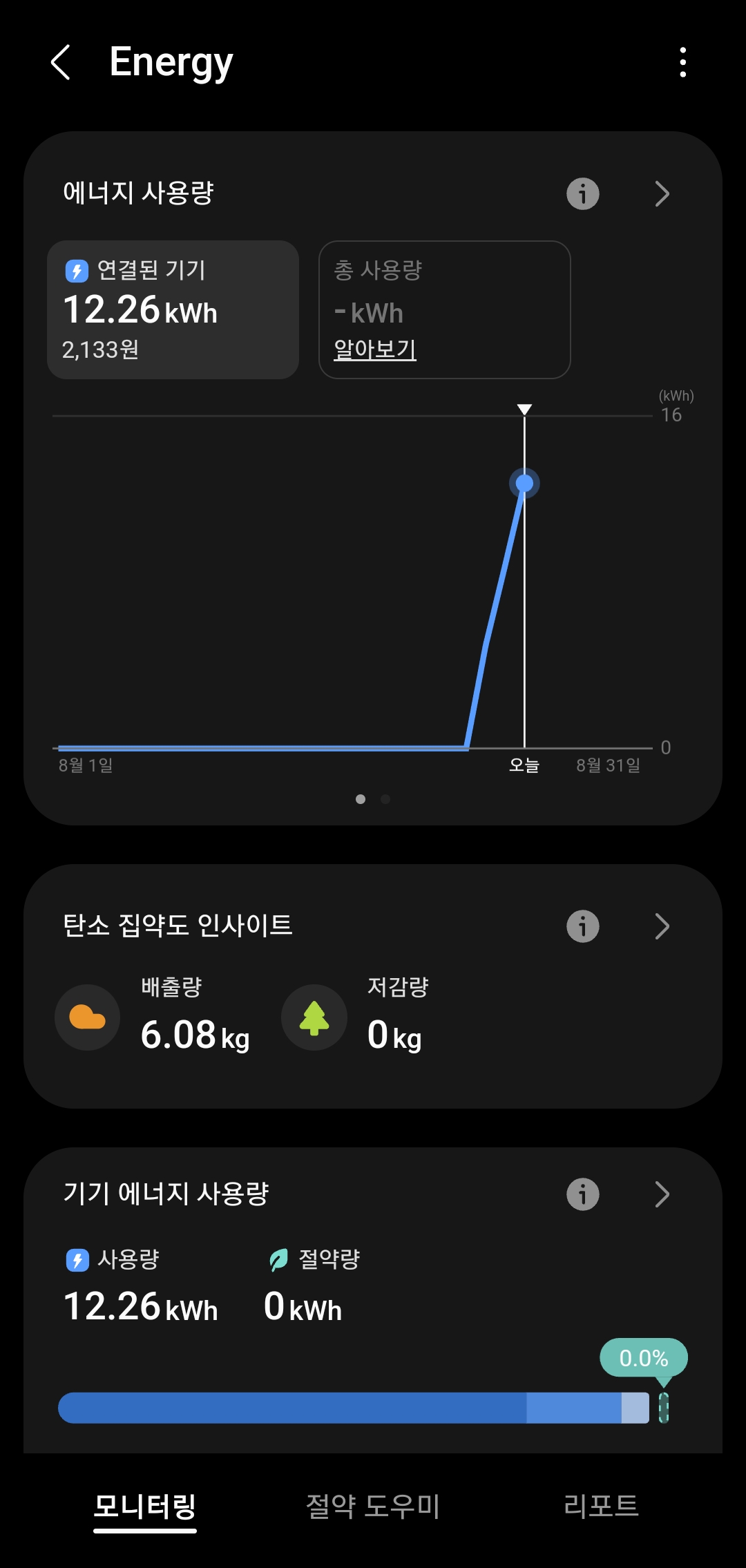Tap the orange cloud emissions icon
746x1568 pixels.
[87, 1017]
